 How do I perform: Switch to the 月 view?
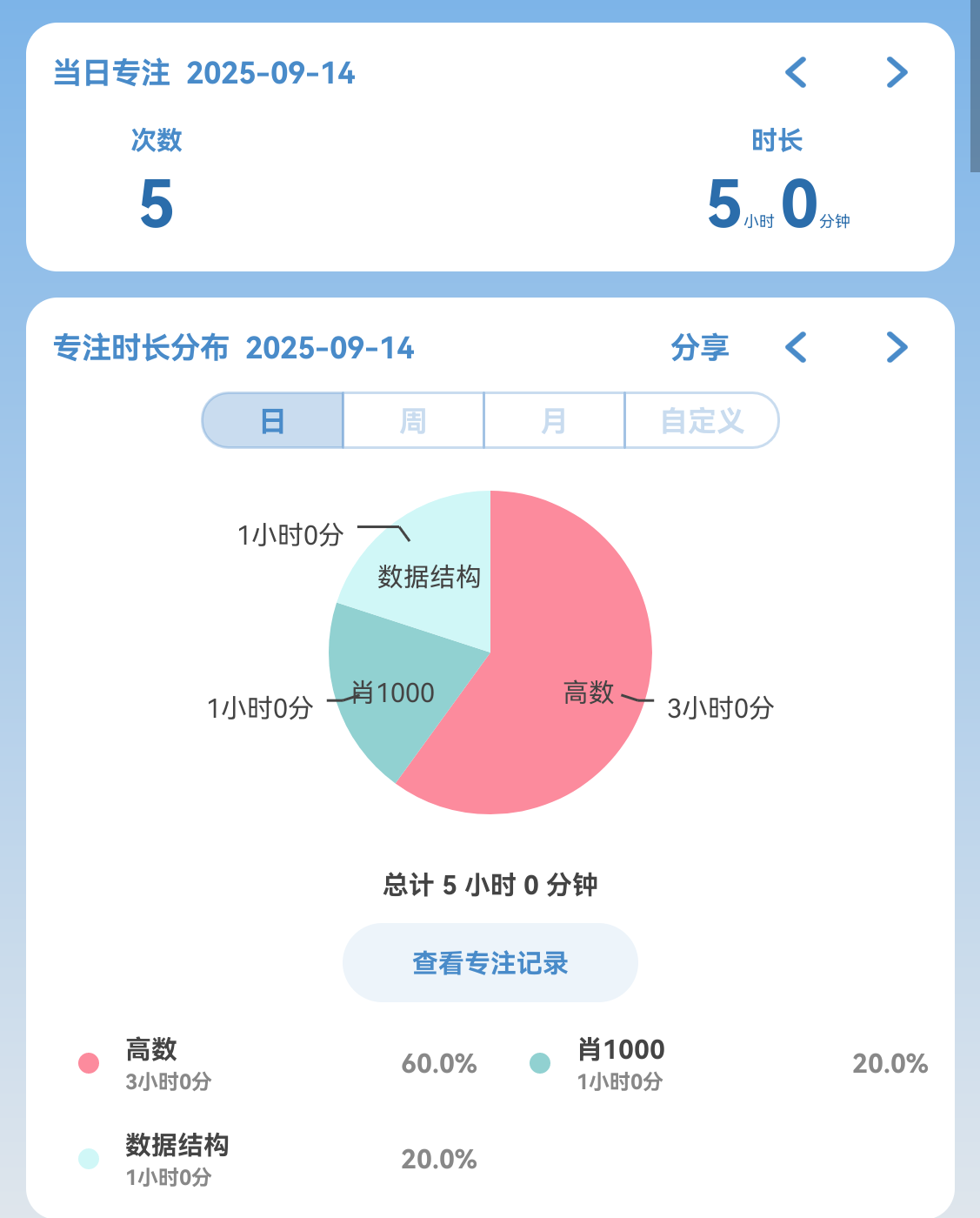[x=554, y=421]
